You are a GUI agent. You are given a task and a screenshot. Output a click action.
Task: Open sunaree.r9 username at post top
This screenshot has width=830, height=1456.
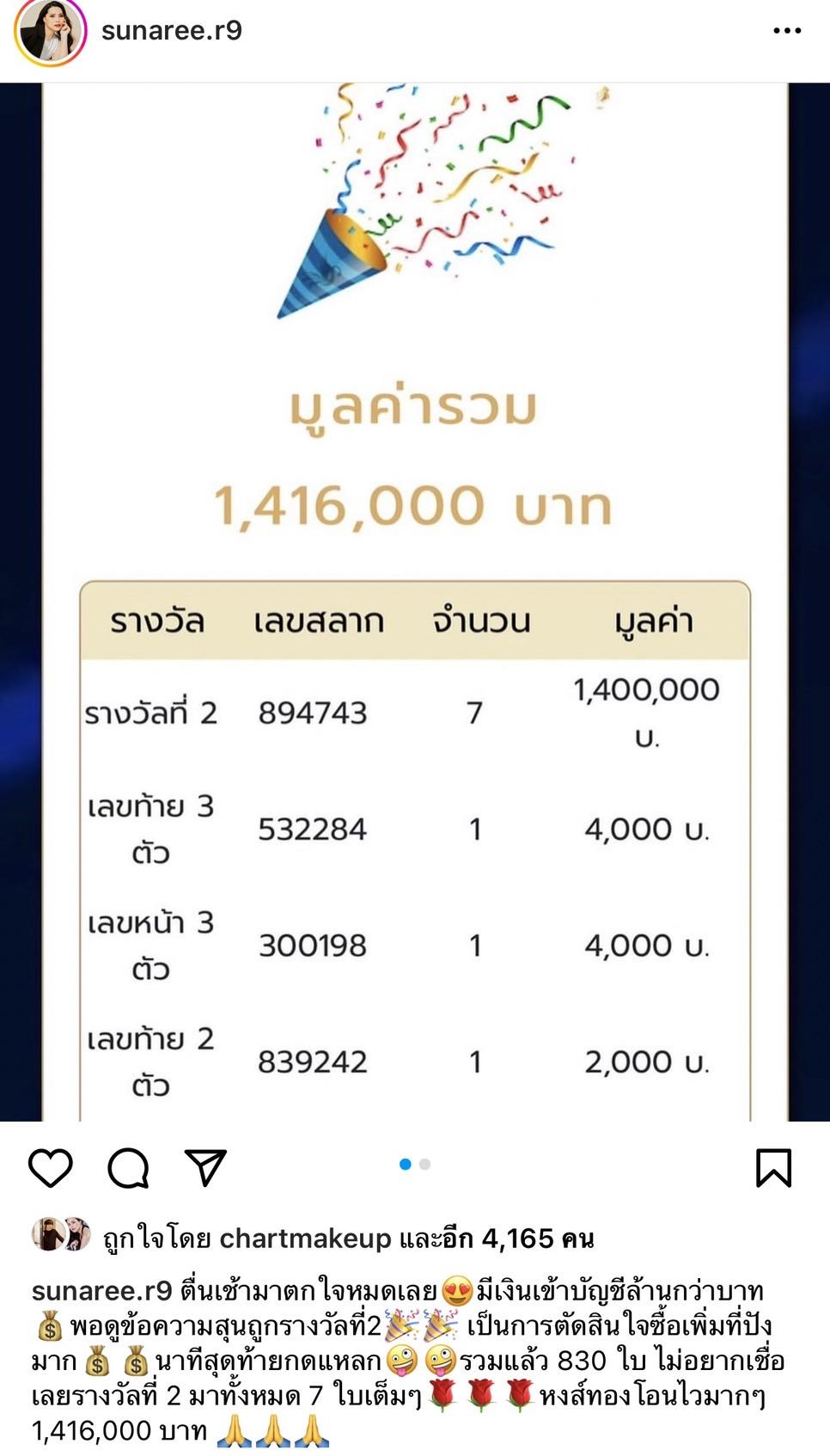[x=172, y=31]
